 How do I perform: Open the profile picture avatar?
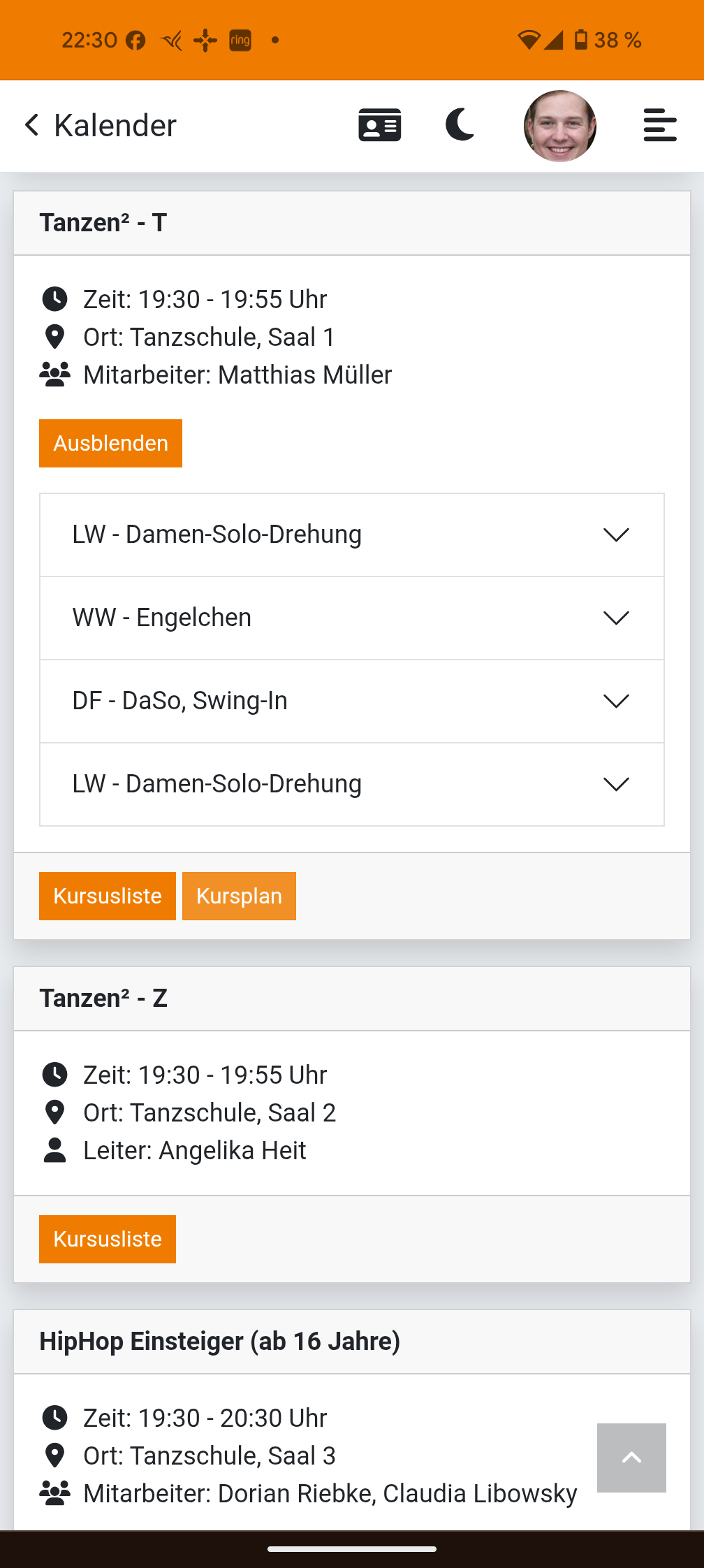560,126
